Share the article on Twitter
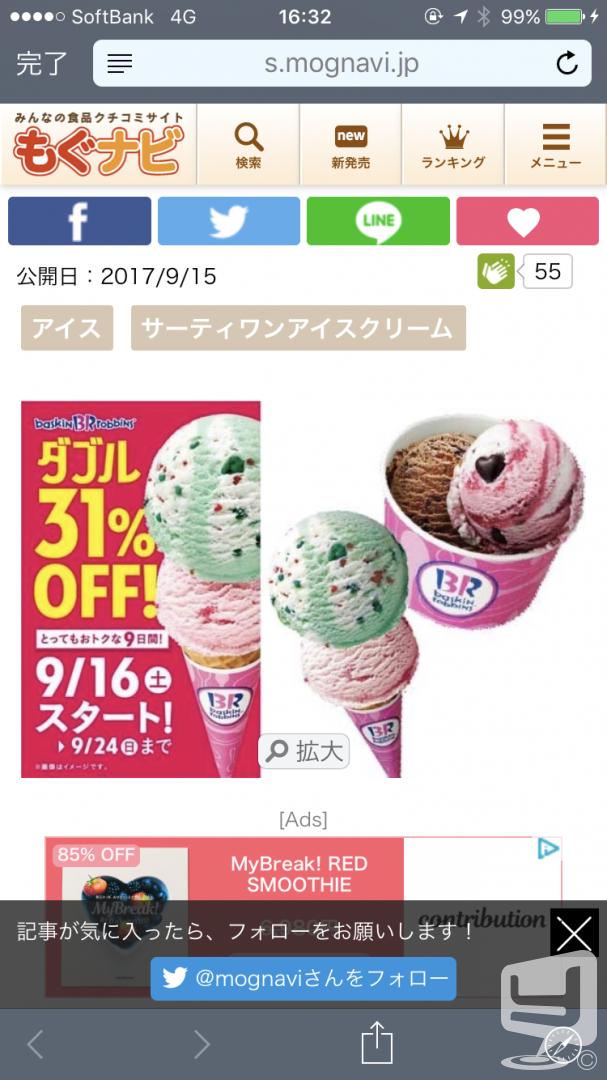The height and width of the screenshot is (1080, 607). [229, 221]
